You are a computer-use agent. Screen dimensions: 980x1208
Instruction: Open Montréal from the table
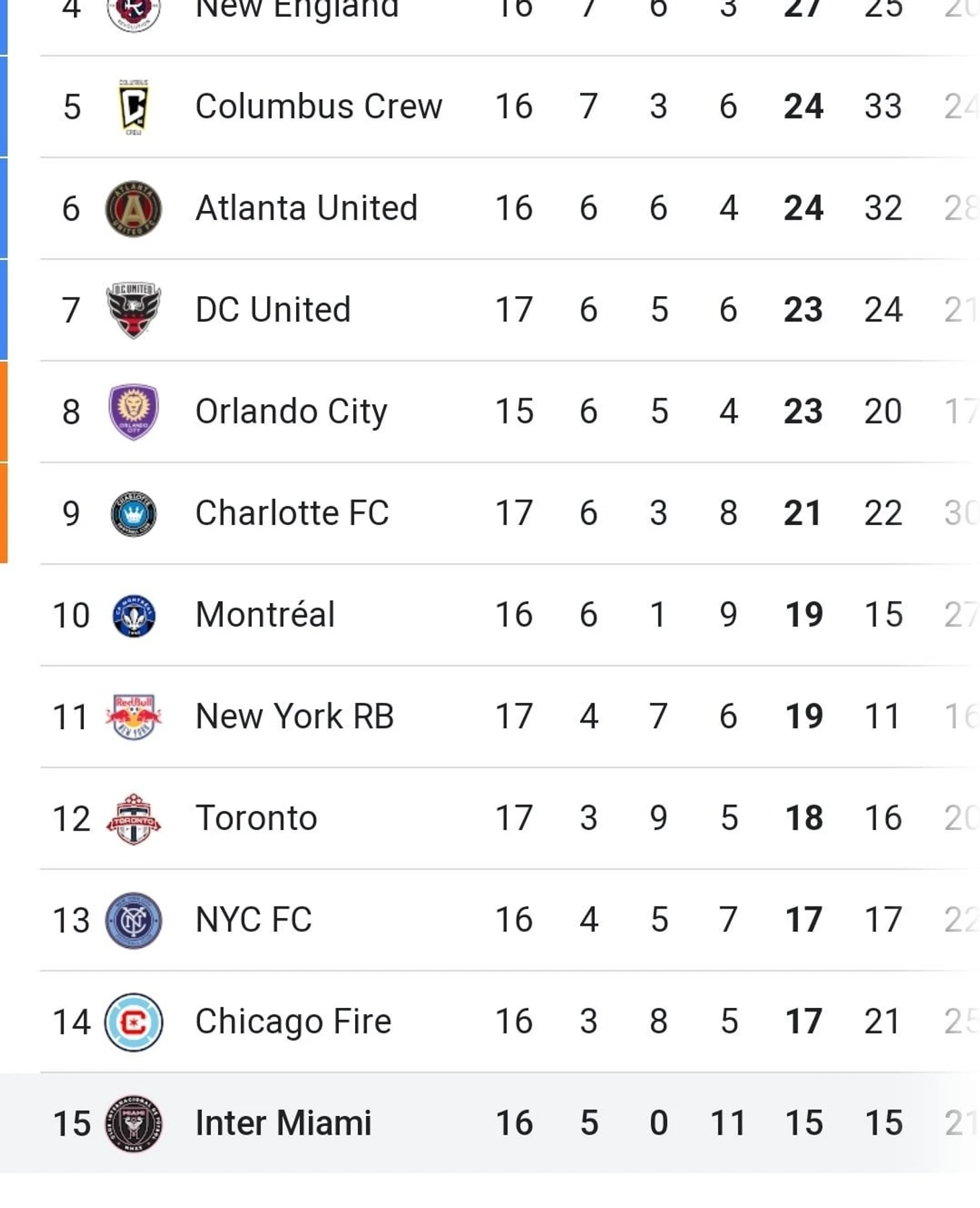point(264,614)
